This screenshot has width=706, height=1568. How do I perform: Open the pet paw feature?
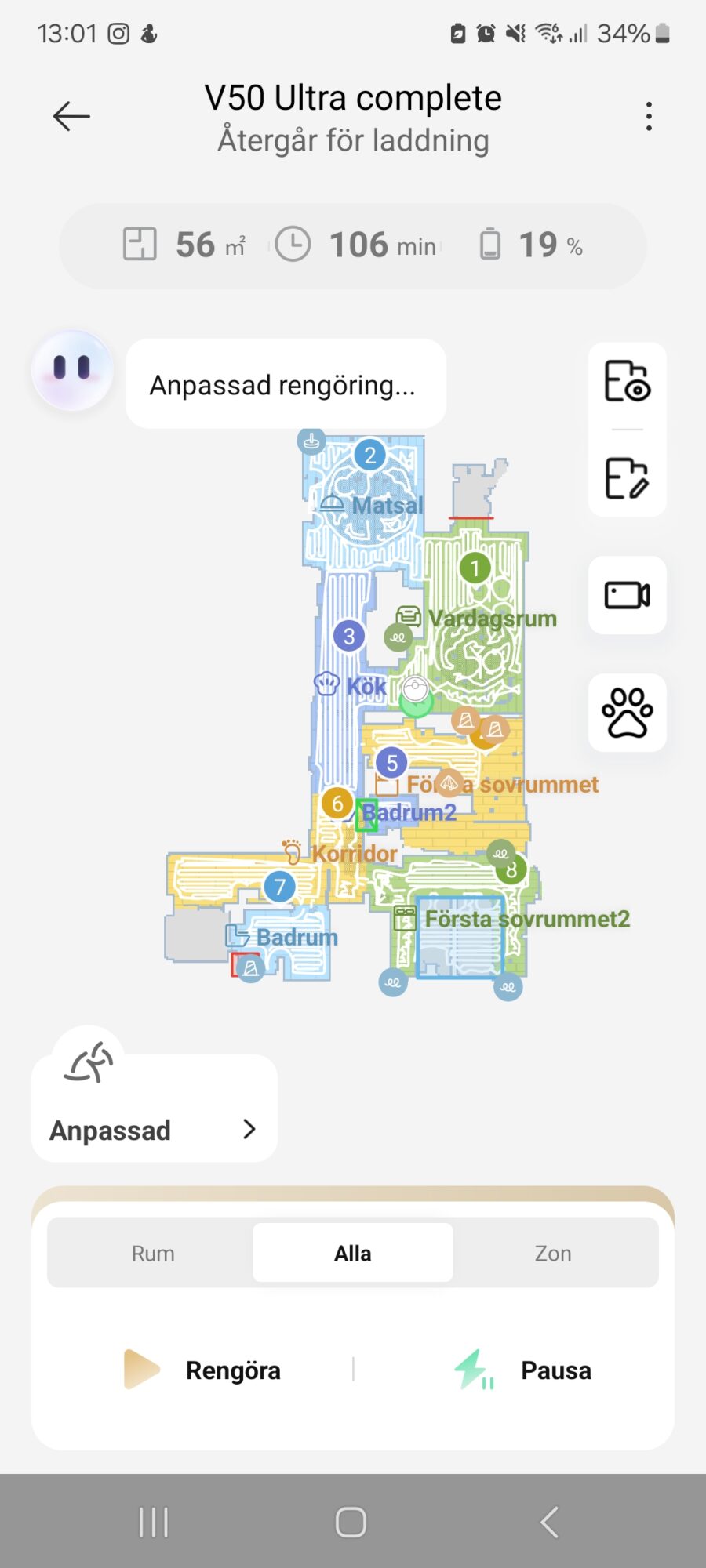[627, 713]
